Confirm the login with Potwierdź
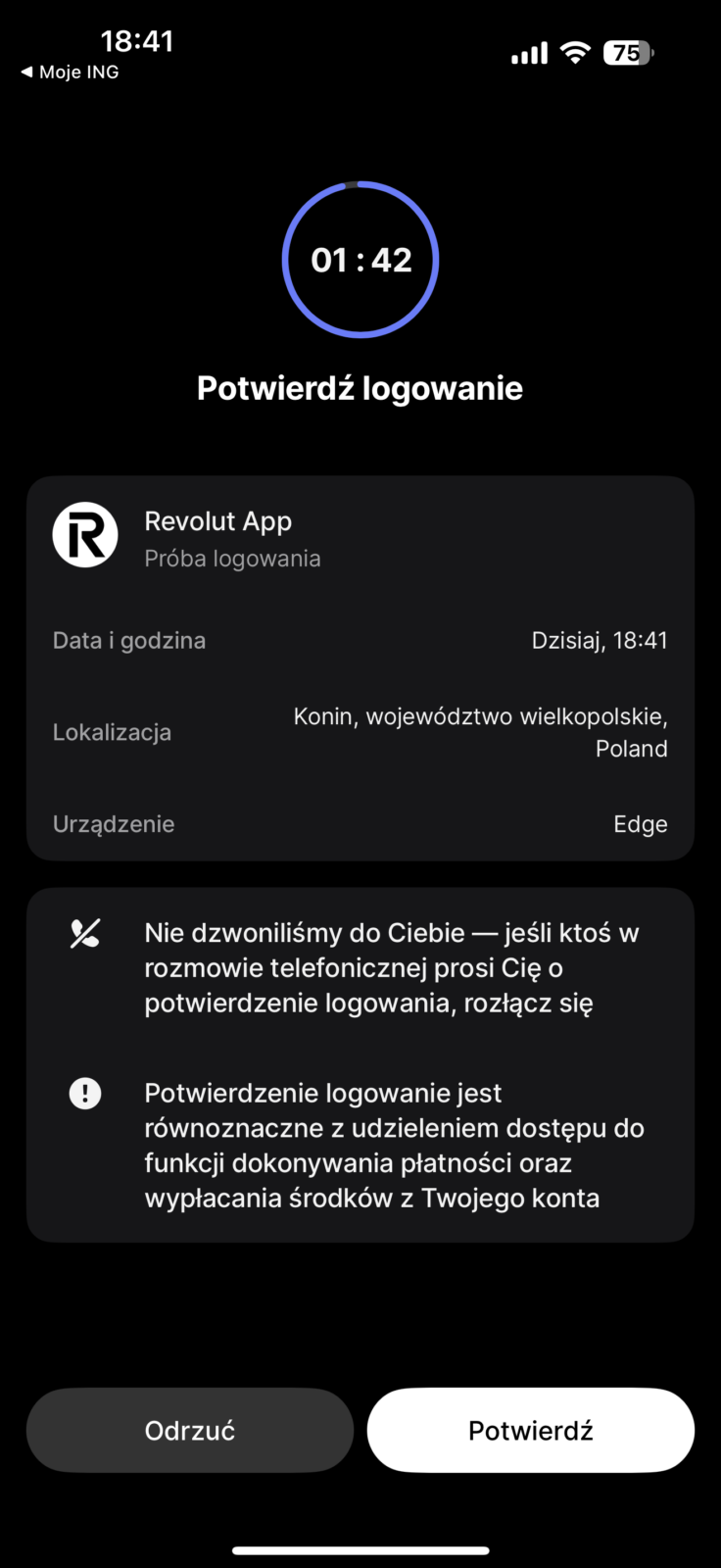 [530, 1430]
